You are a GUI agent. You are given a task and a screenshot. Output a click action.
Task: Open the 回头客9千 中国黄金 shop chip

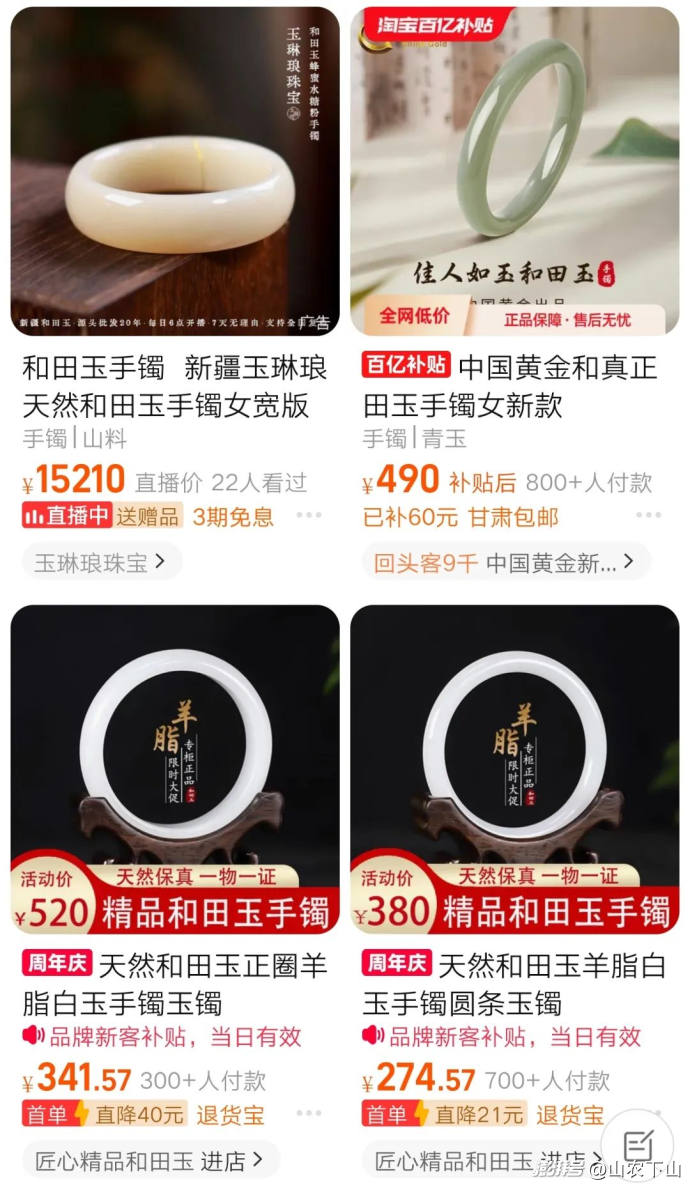point(505,562)
